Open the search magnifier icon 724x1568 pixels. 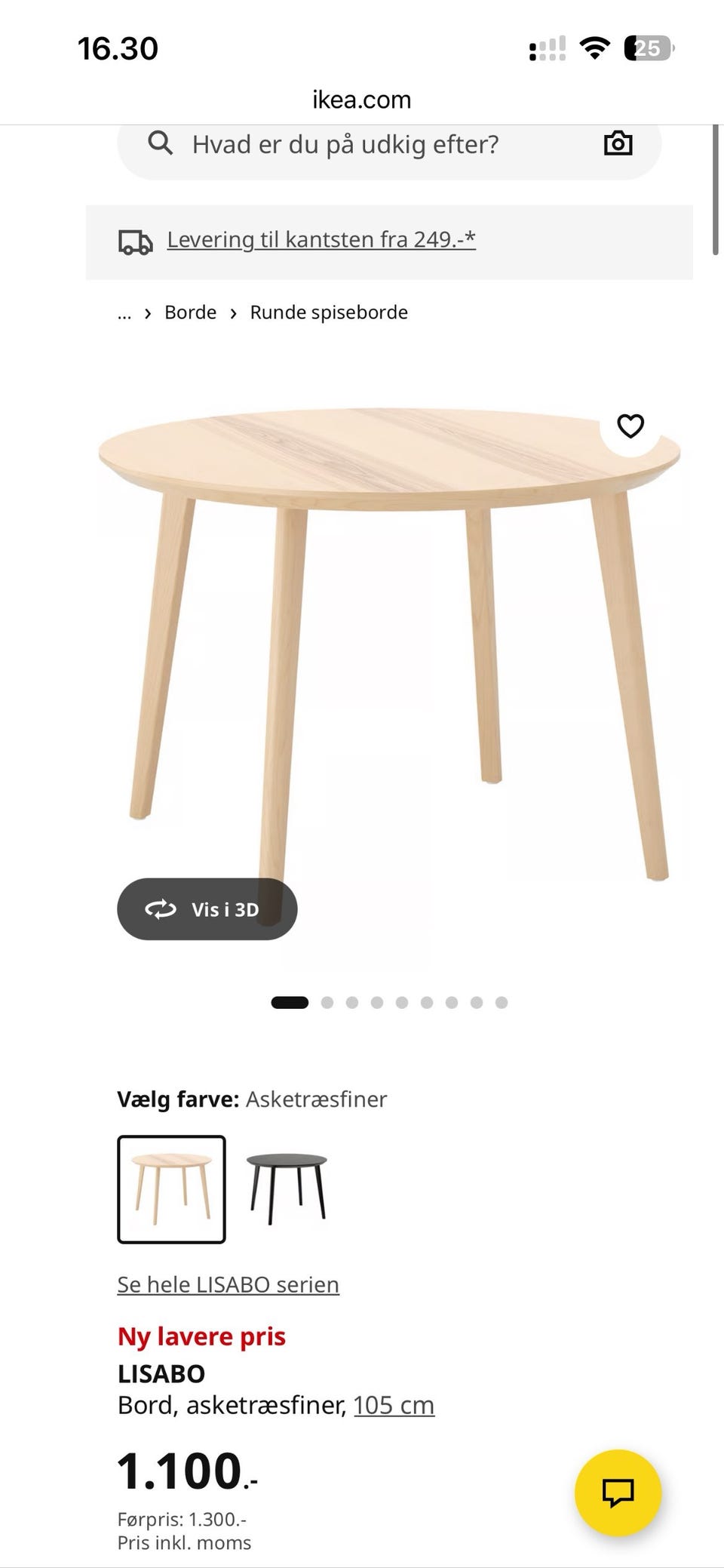[161, 143]
